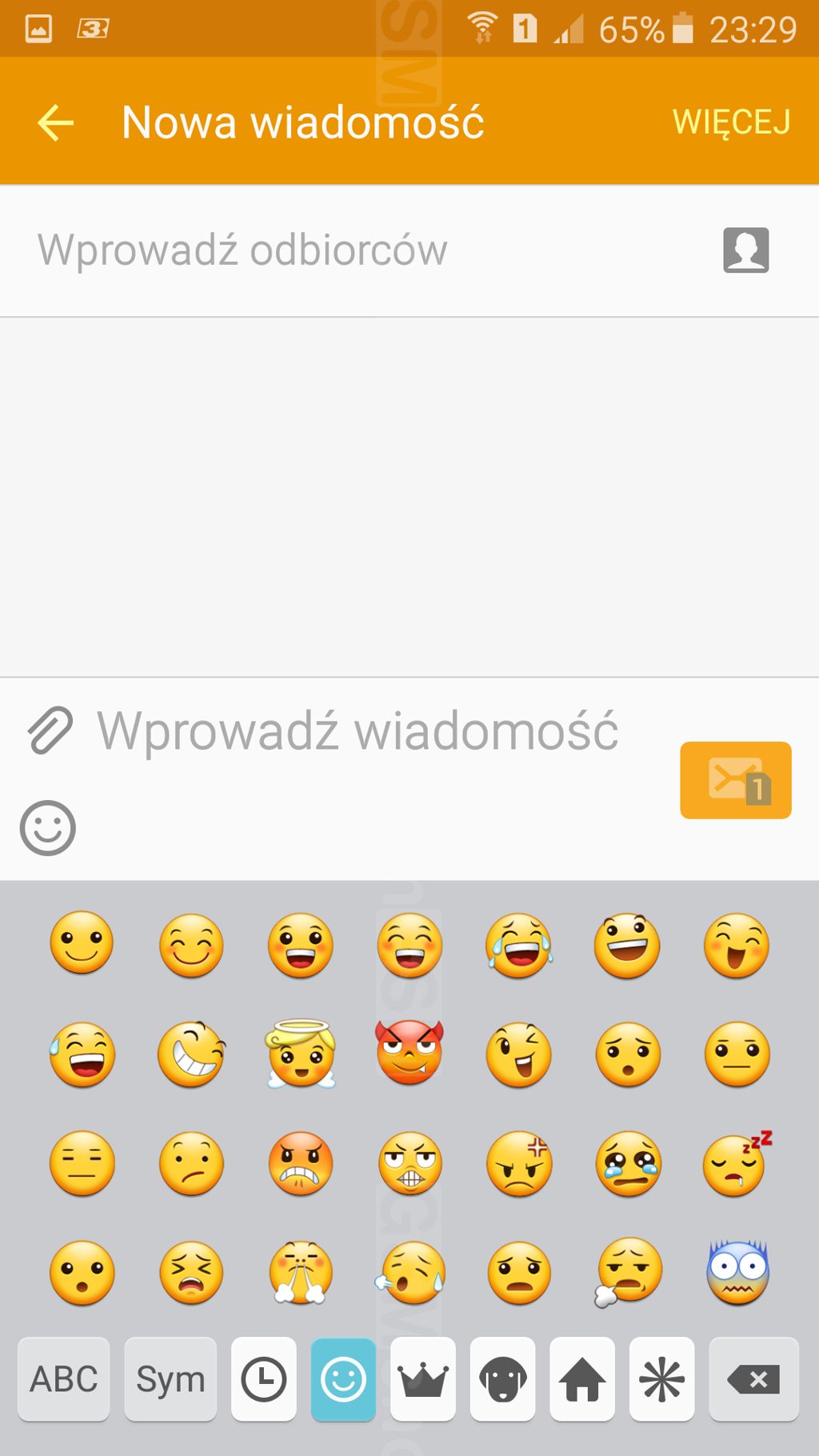Image resolution: width=819 pixels, height=1456 pixels.
Task: Select the house emoji category tab
Action: click(x=582, y=1379)
